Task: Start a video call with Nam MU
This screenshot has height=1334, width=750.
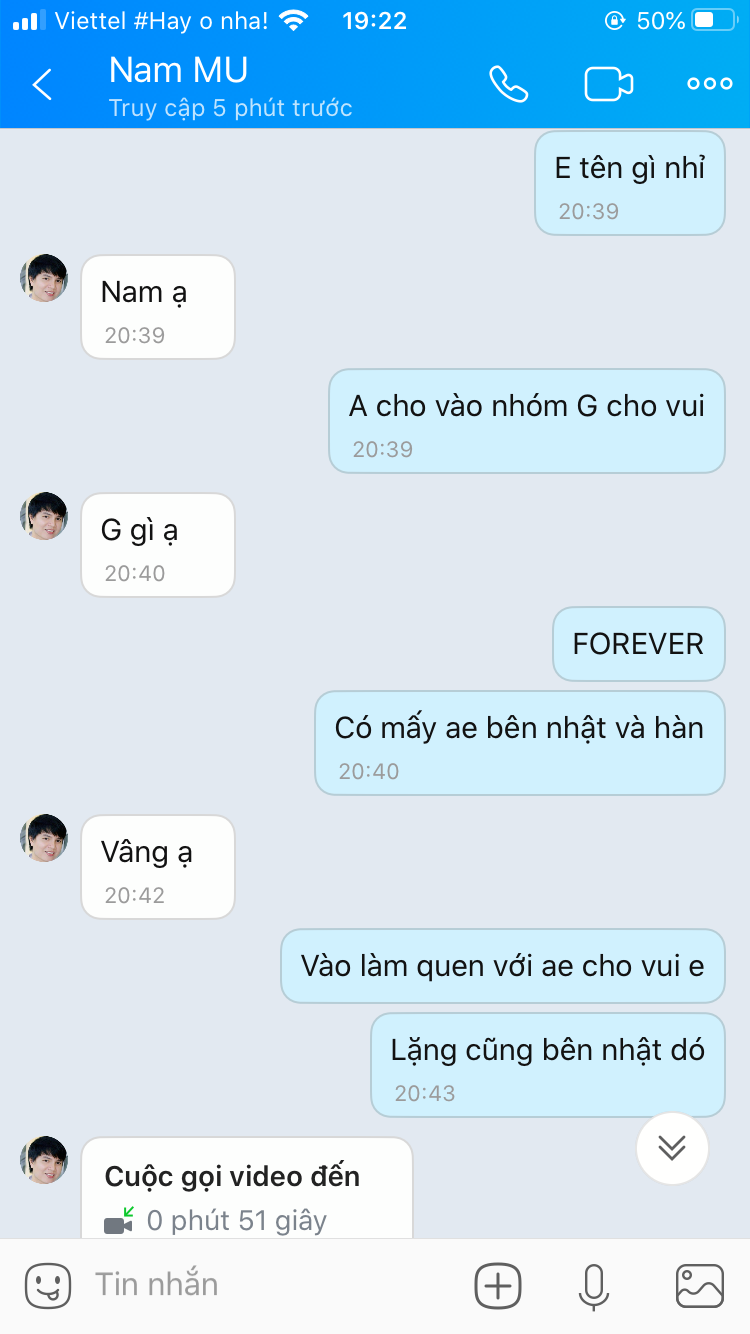Action: tap(609, 85)
